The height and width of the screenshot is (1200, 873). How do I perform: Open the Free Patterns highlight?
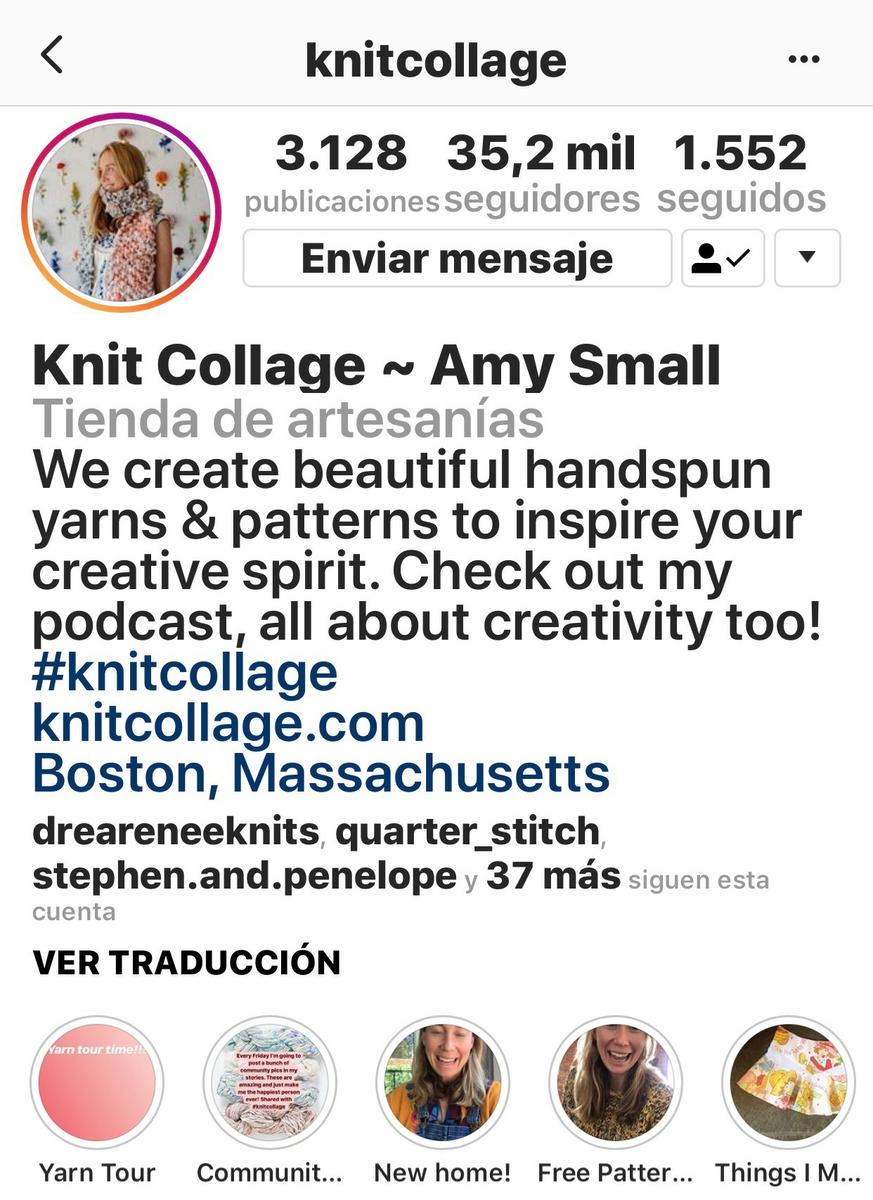[615, 1084]
